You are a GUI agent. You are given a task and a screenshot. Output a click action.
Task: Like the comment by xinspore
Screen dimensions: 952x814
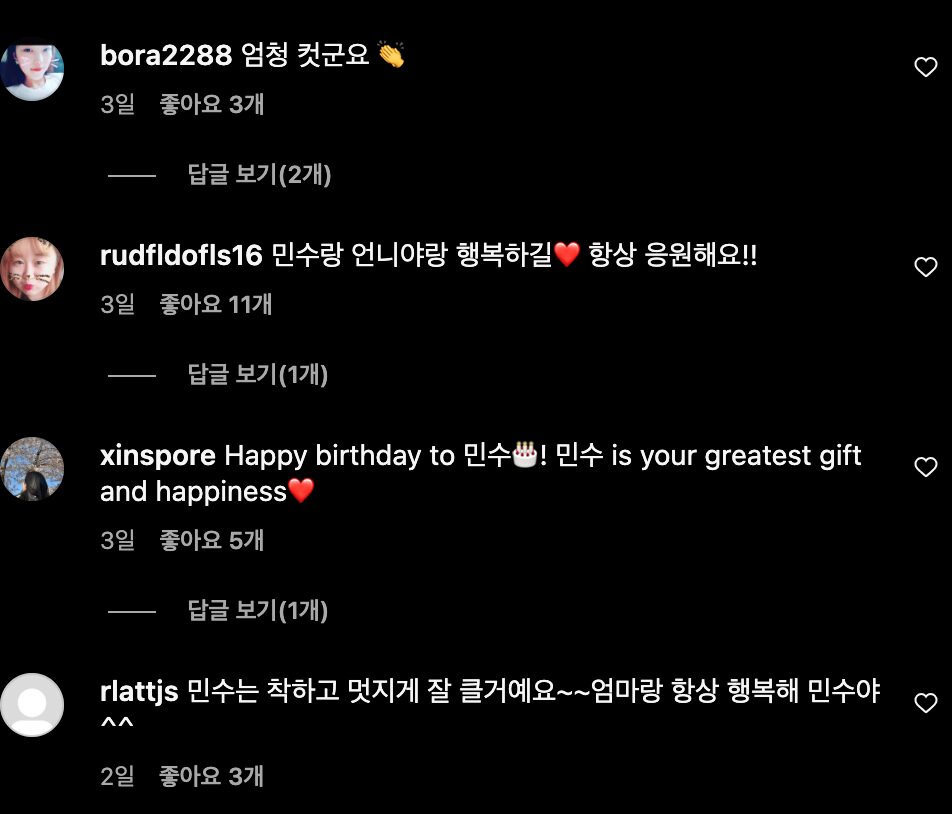click(x=926, y=467)
